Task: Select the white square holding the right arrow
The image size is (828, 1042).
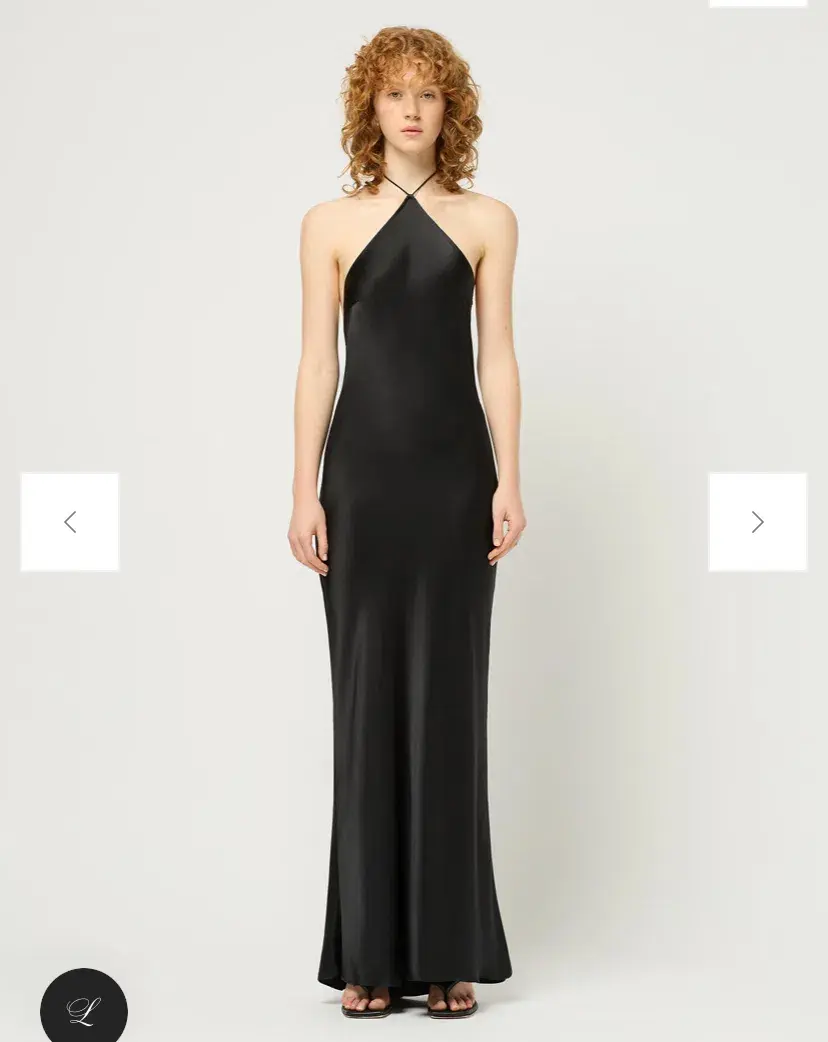Action: click(757, 521)
